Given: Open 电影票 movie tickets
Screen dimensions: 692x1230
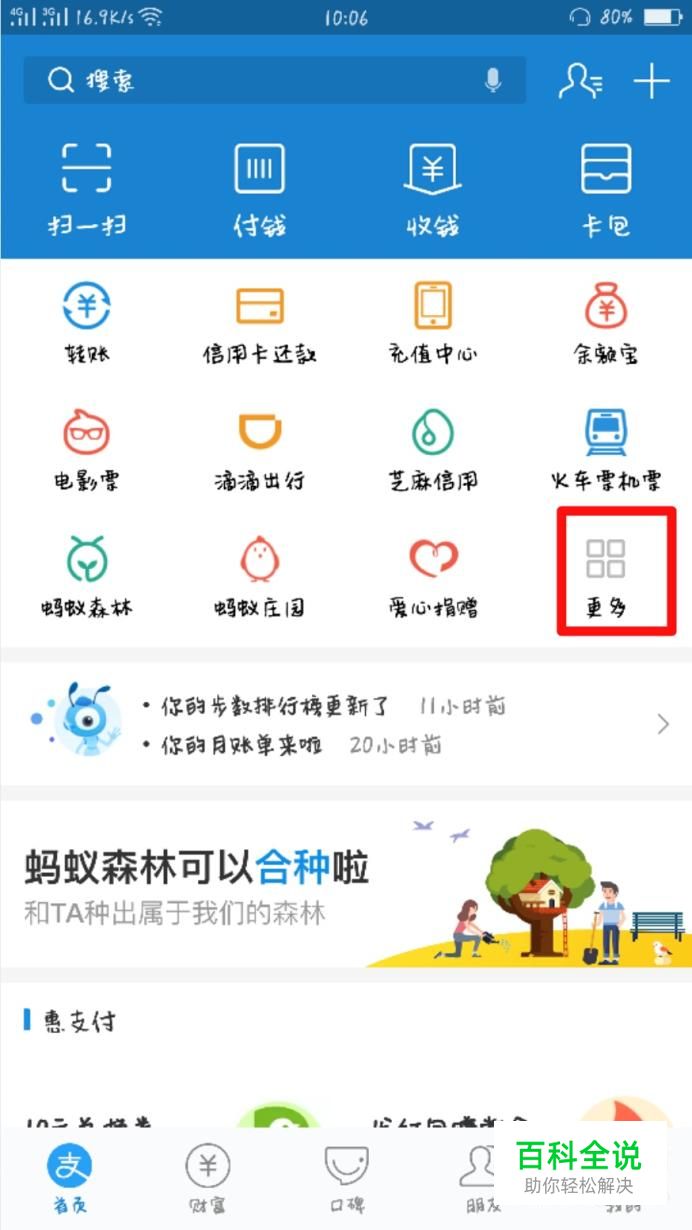Looking at the screenshot, I should (87, 449).
